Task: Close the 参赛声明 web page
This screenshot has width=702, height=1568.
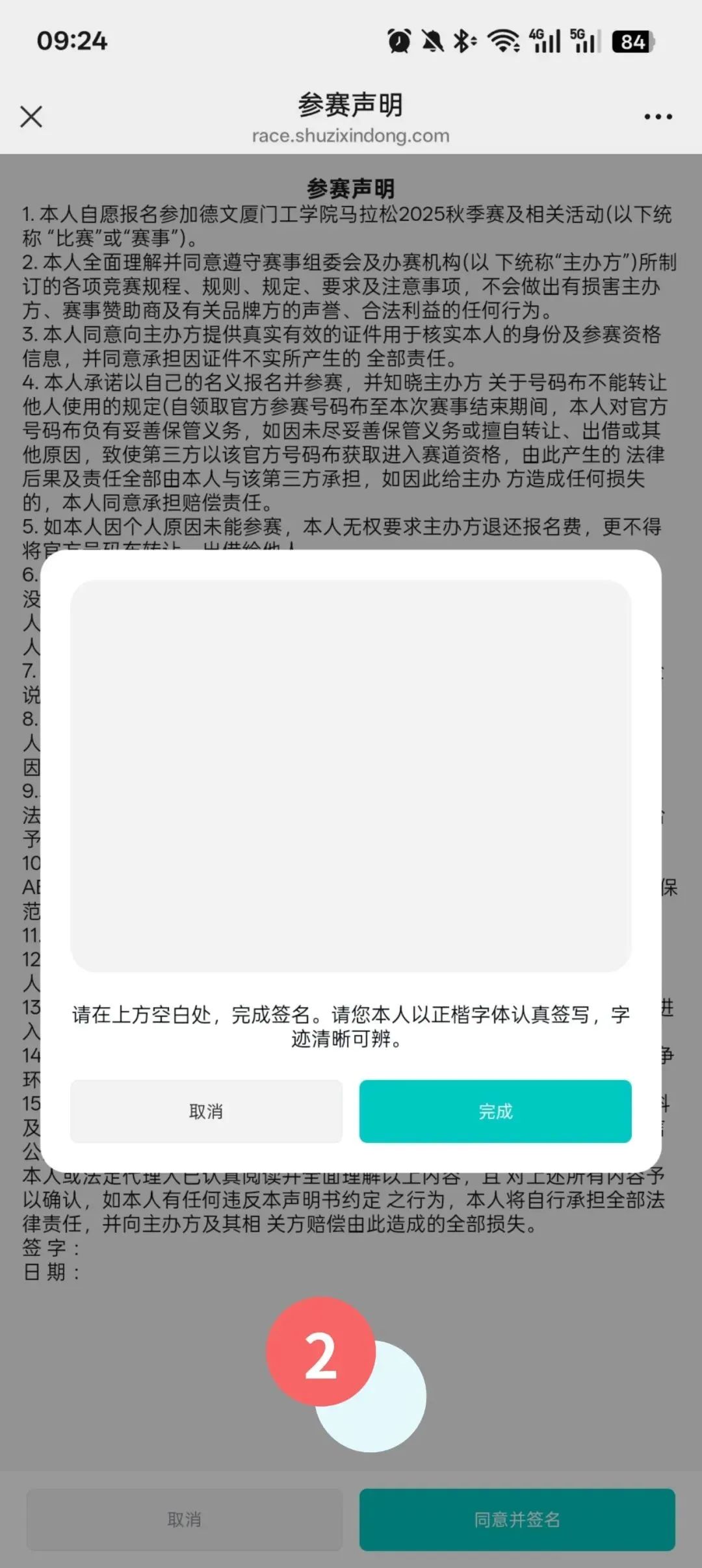Action: tap(31, 117)
